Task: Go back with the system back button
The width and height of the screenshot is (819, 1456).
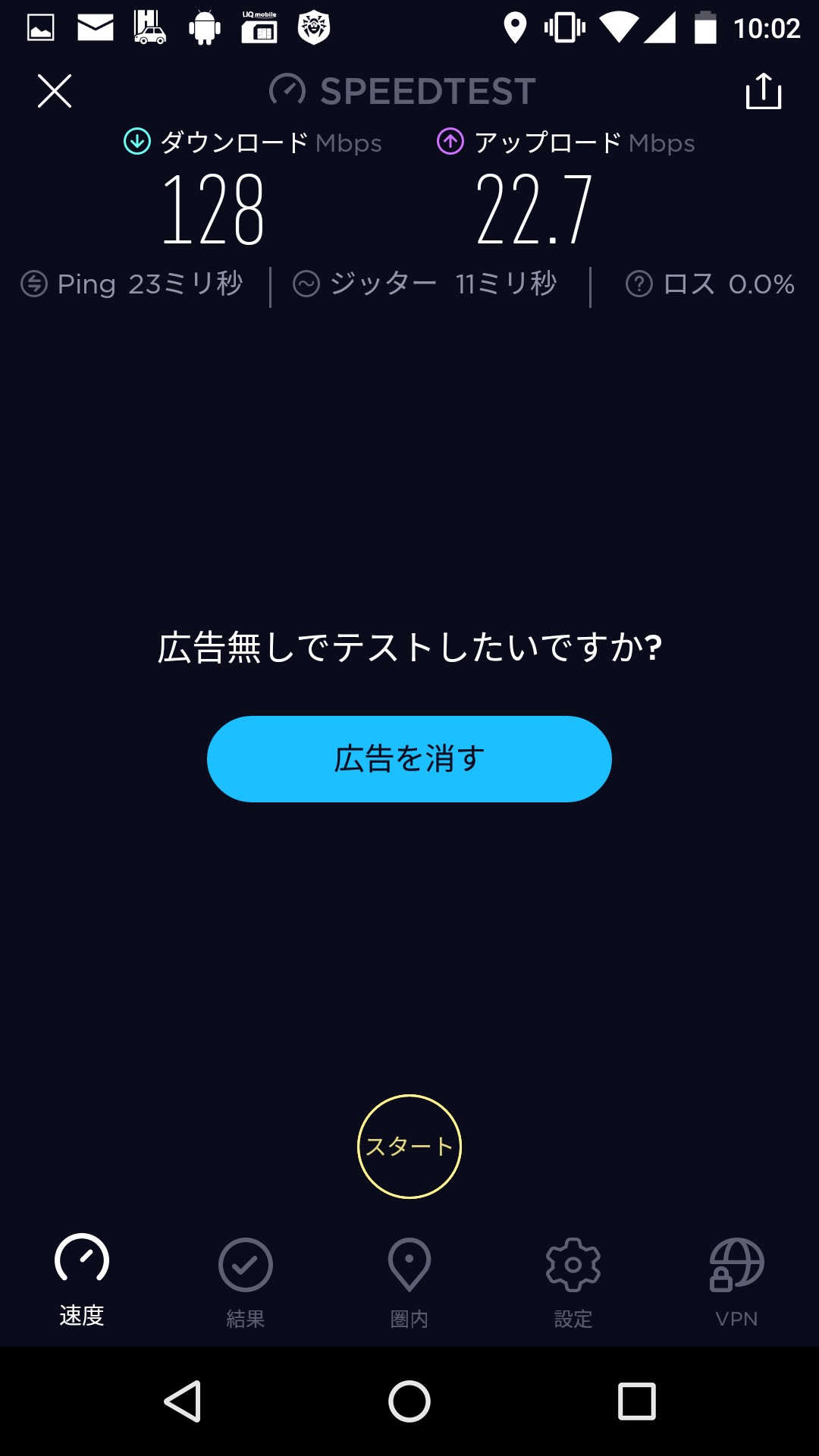Action: coord(183,1401)
